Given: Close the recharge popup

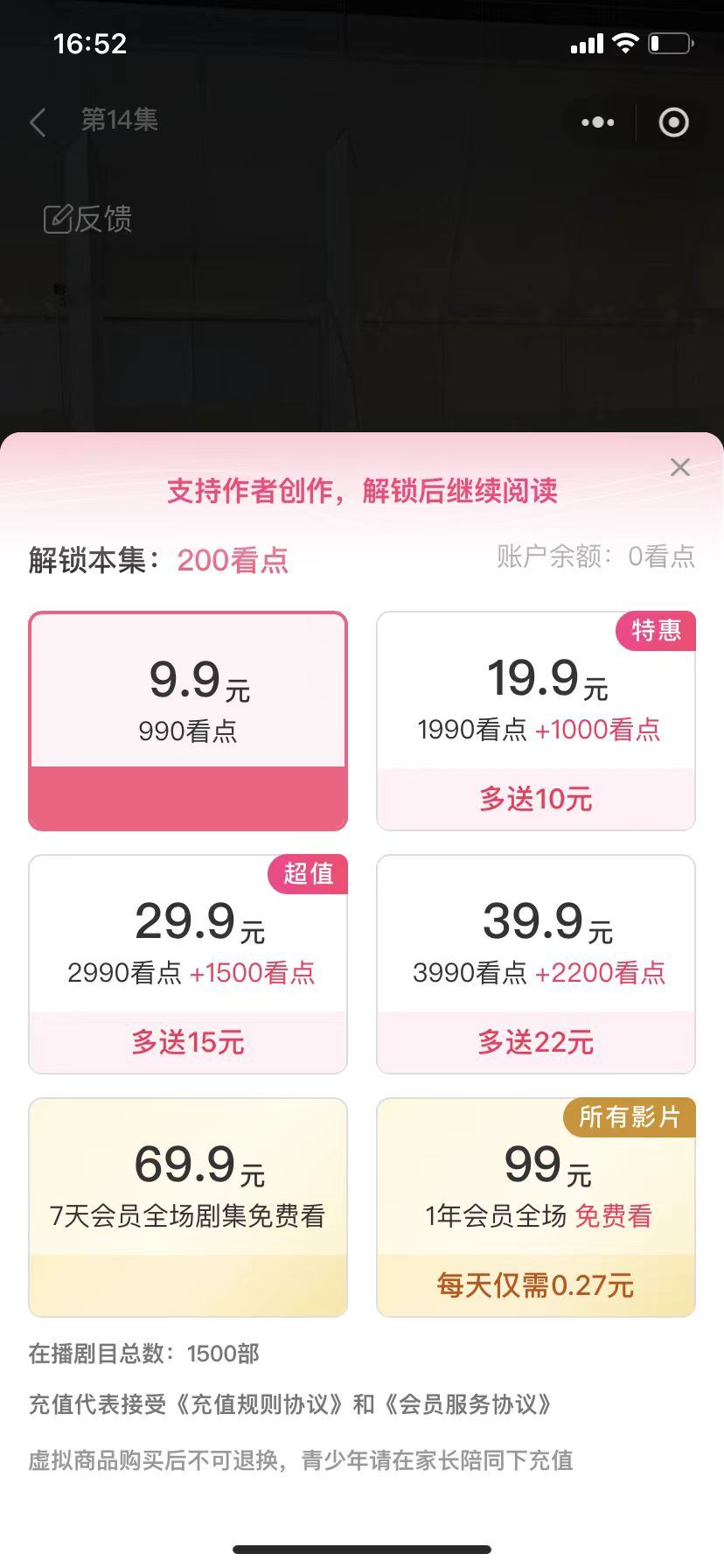Looking at the screenshot, I should [x=680, y=467].
